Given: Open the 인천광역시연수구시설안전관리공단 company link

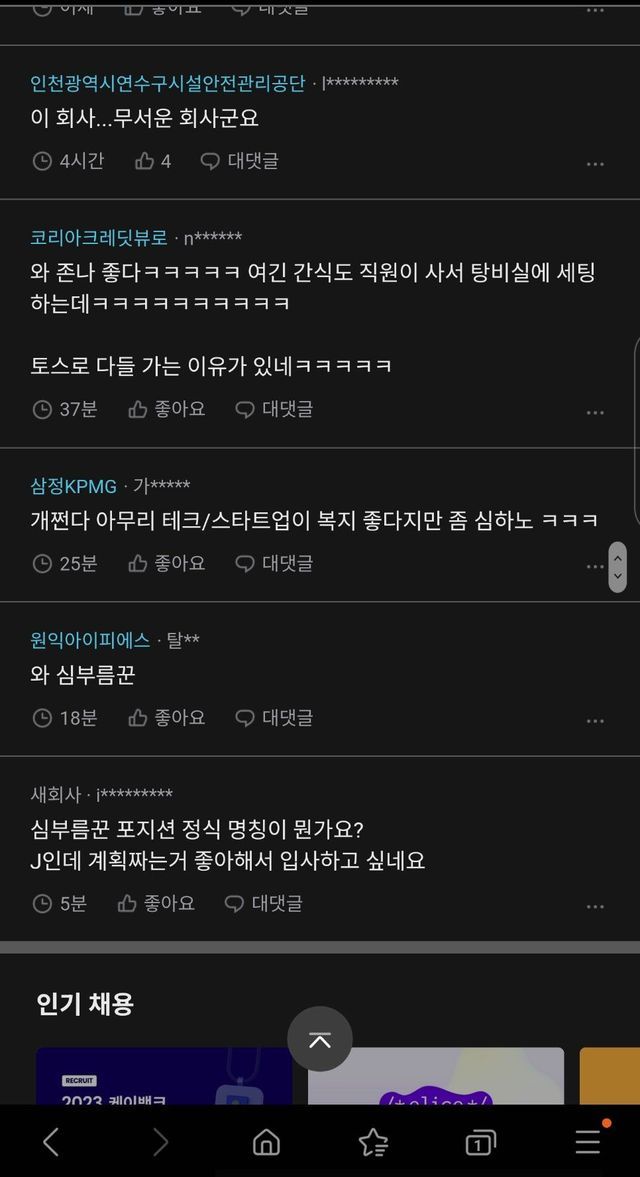Looking at the screenshot, I should point(167,83).
